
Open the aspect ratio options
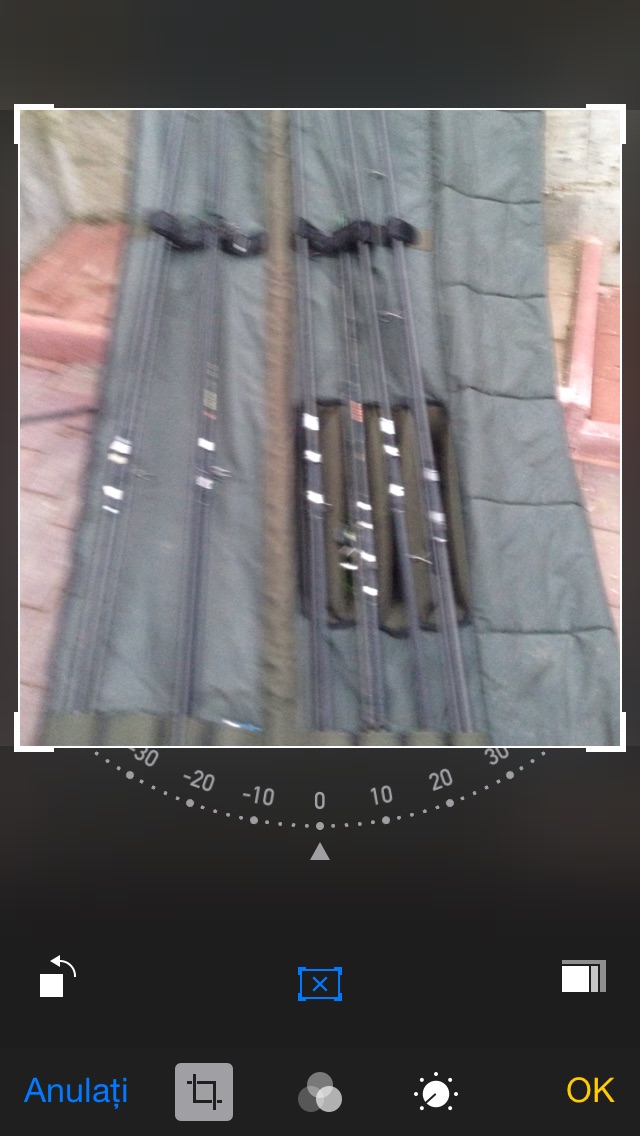point(583,977)
